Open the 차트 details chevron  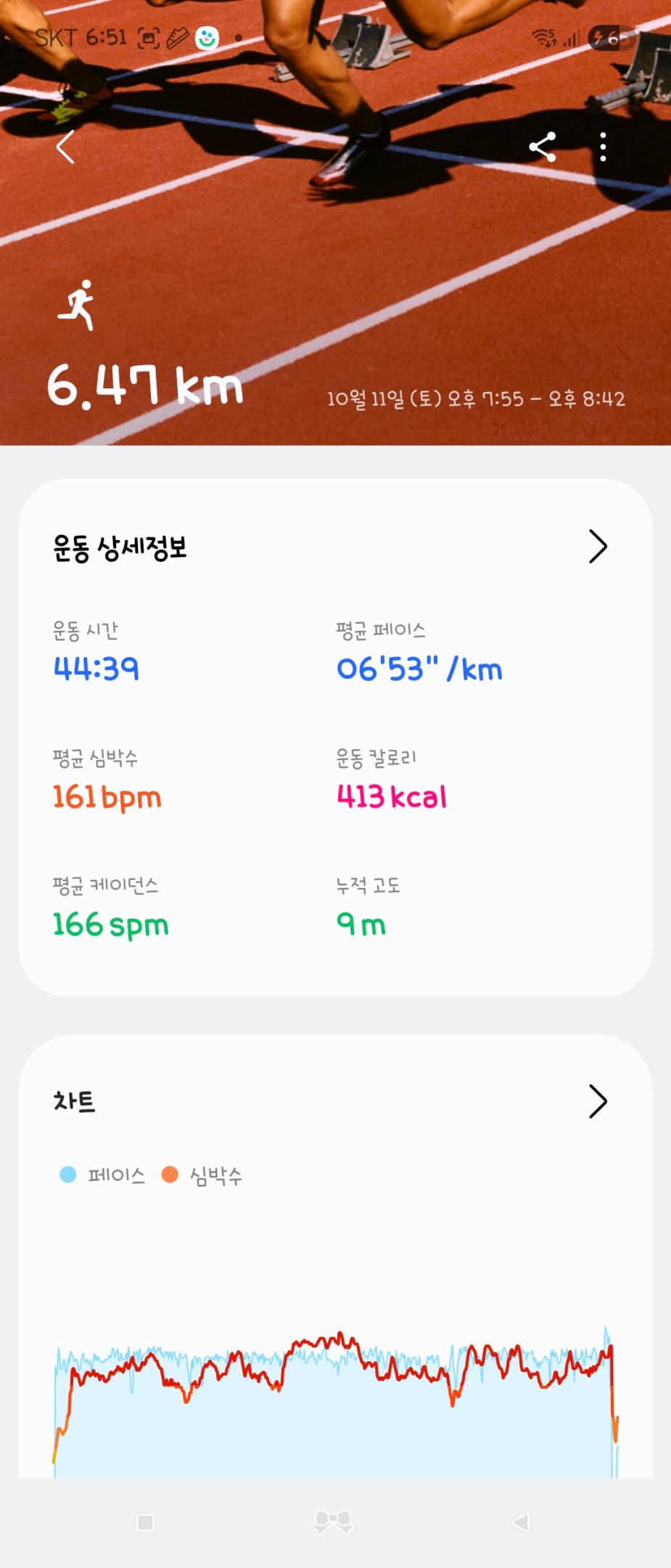(x=598, y=1101)
